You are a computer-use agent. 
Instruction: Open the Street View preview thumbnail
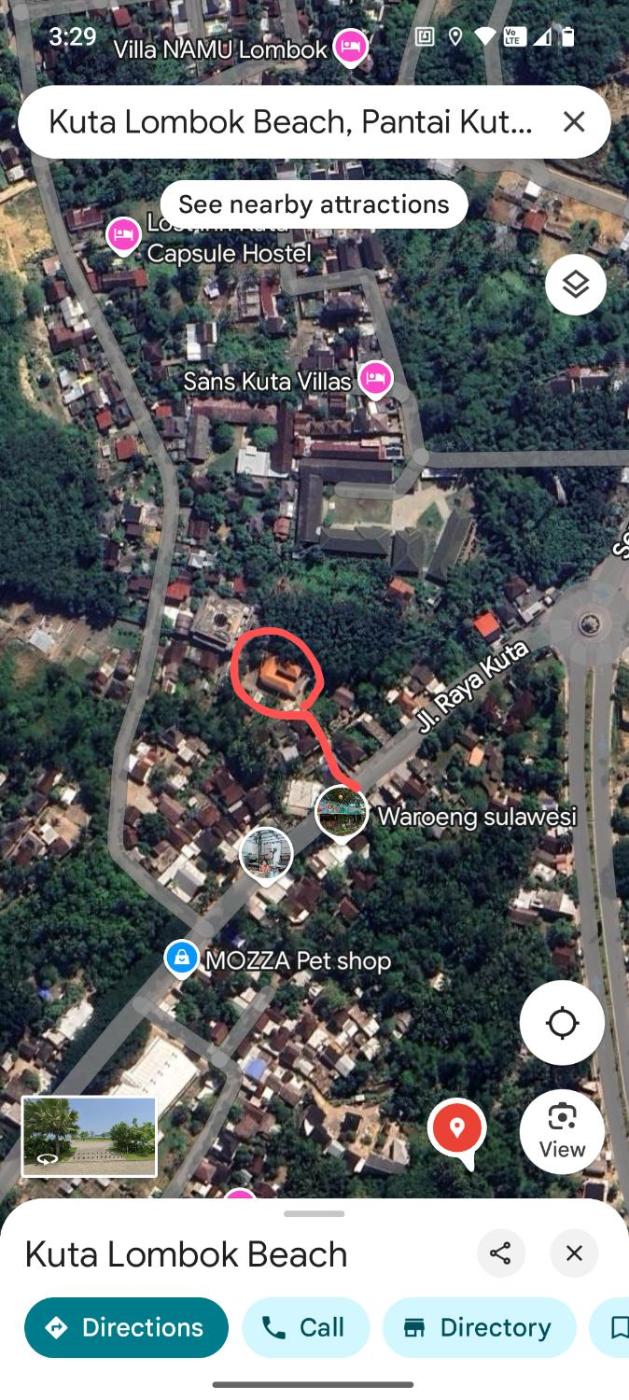(89, 1136)
